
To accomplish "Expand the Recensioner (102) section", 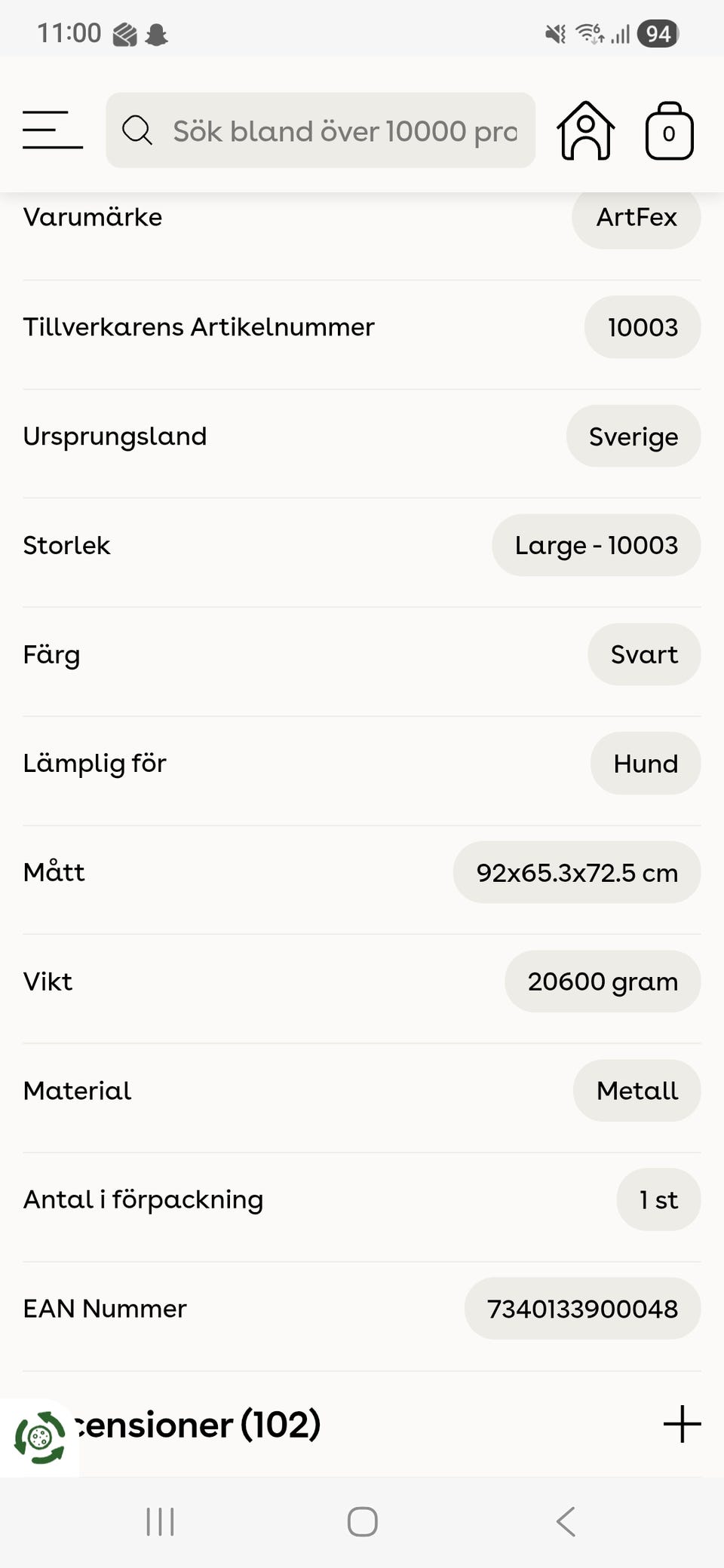I will [682, 1424].
